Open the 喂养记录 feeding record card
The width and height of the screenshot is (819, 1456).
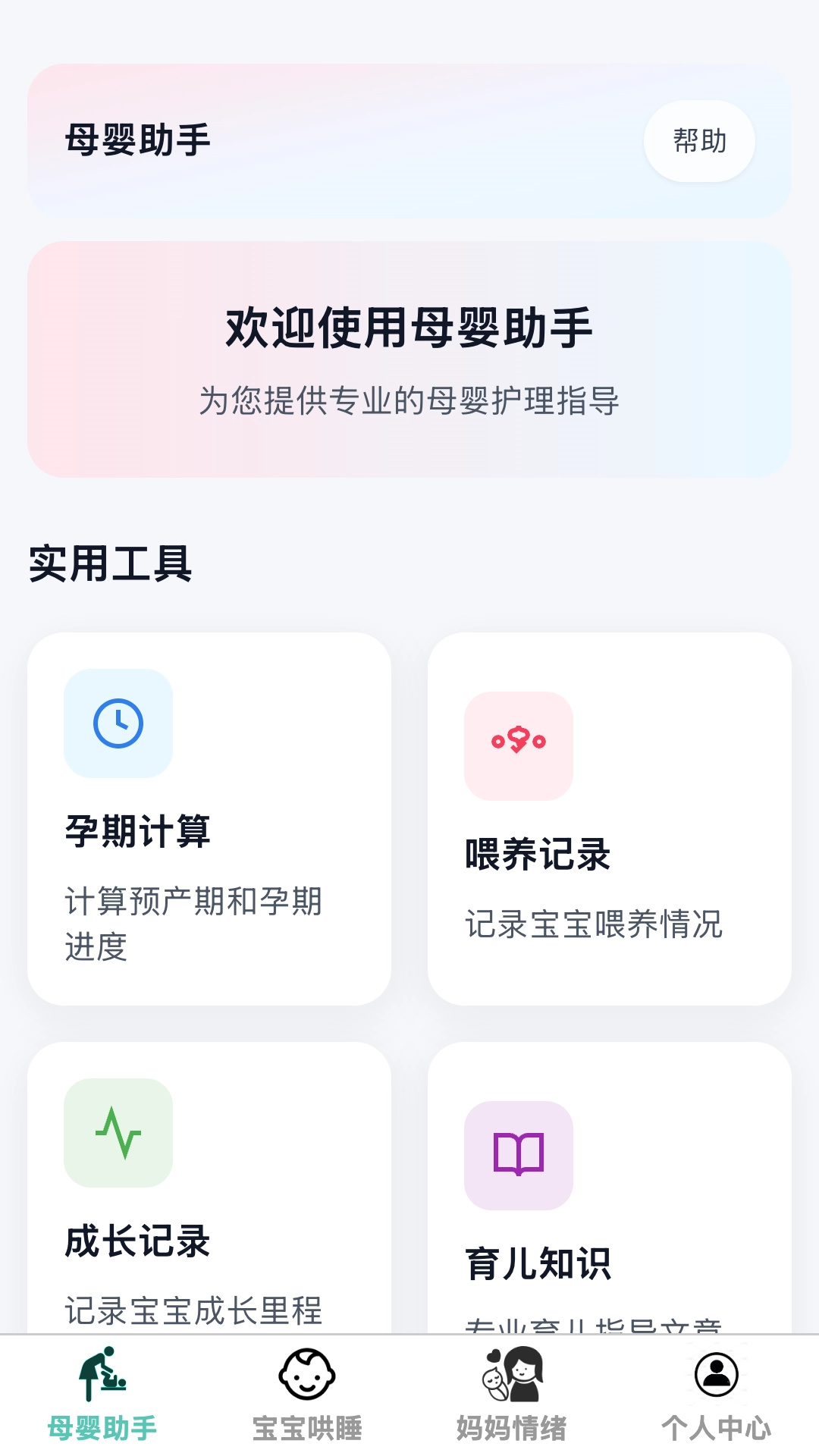609,818
